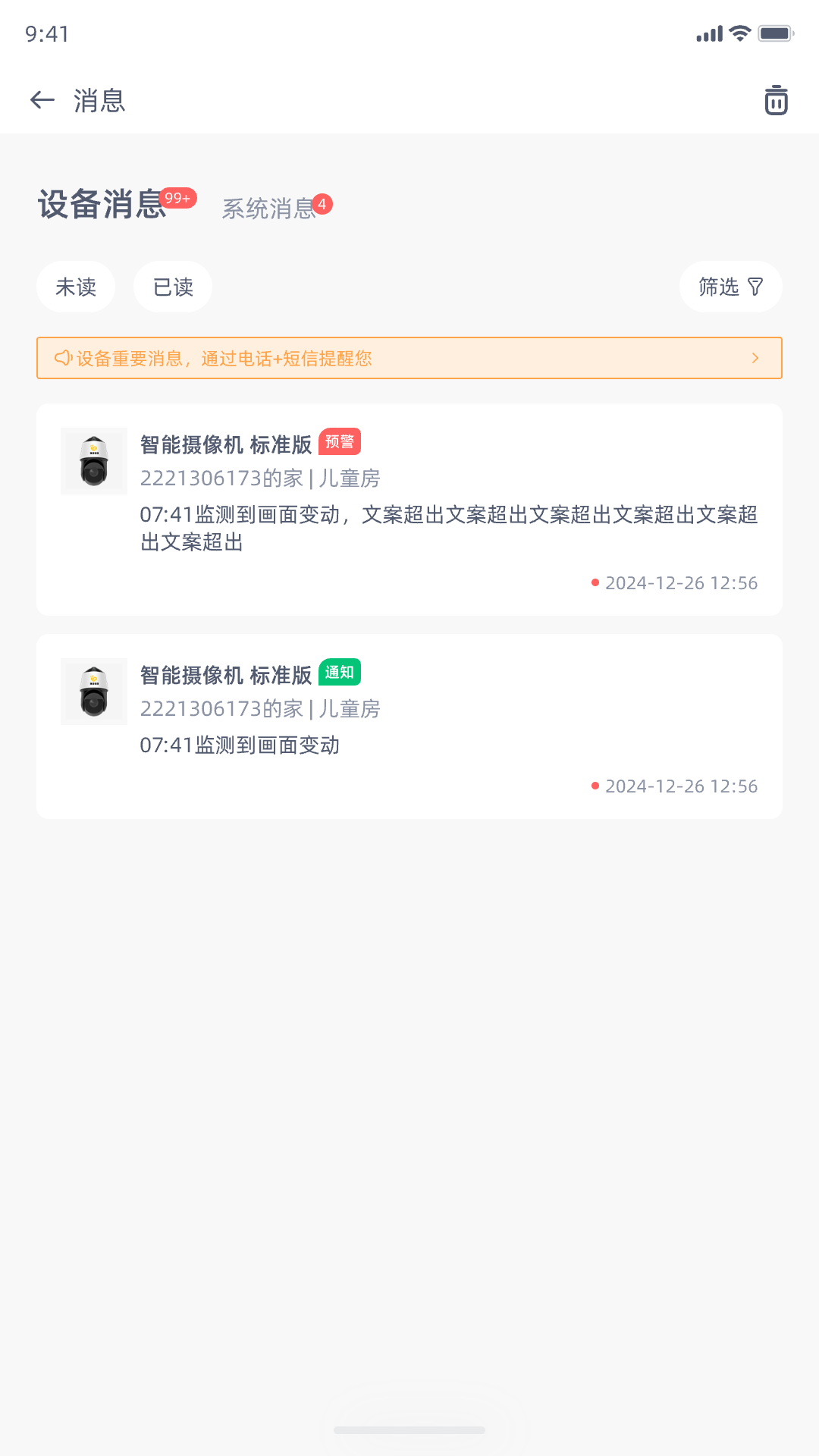819x1456 pixels.
Task: Select the 未读 unread filter chip
Action: click(x=76, y=287)
